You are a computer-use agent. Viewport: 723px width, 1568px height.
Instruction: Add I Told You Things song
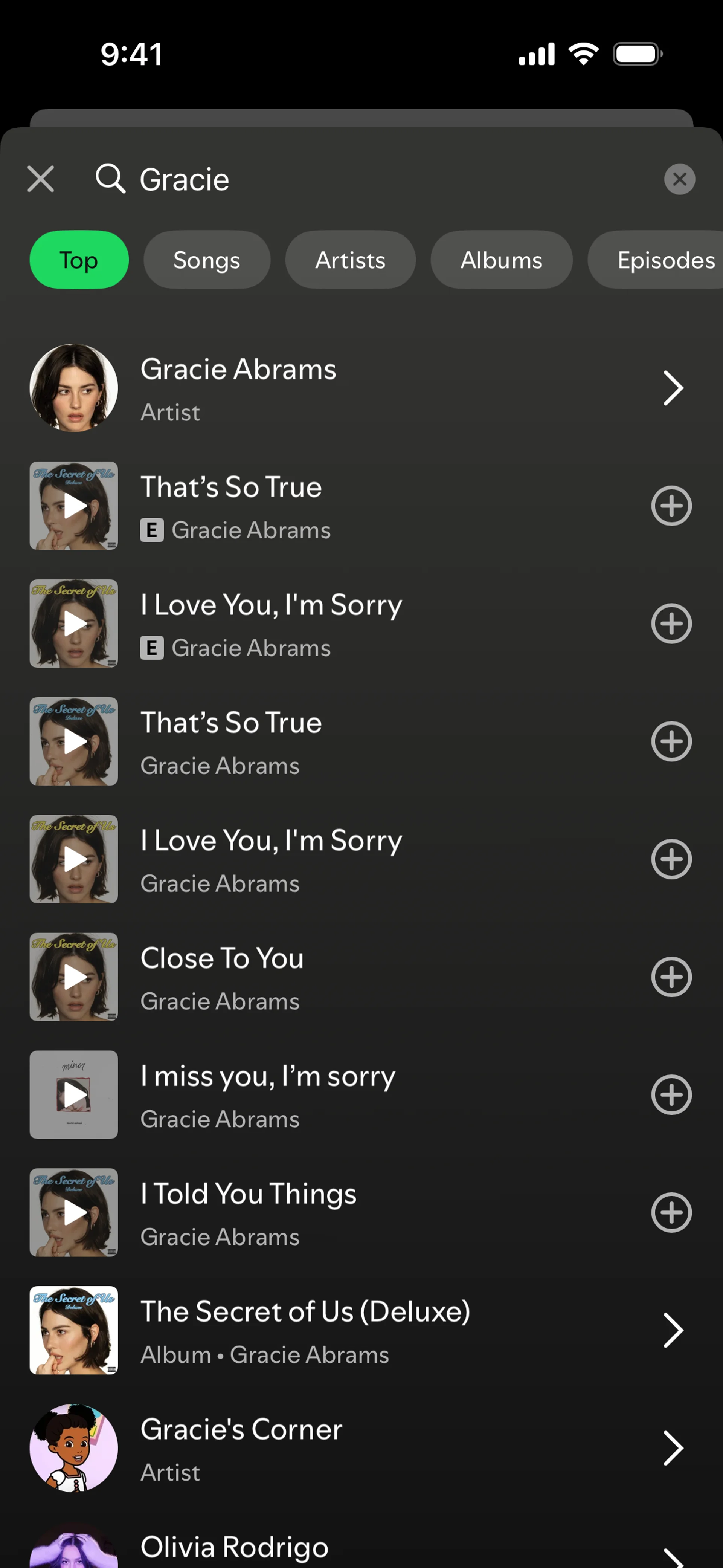pyautogui.click(x=671, y=1212)
